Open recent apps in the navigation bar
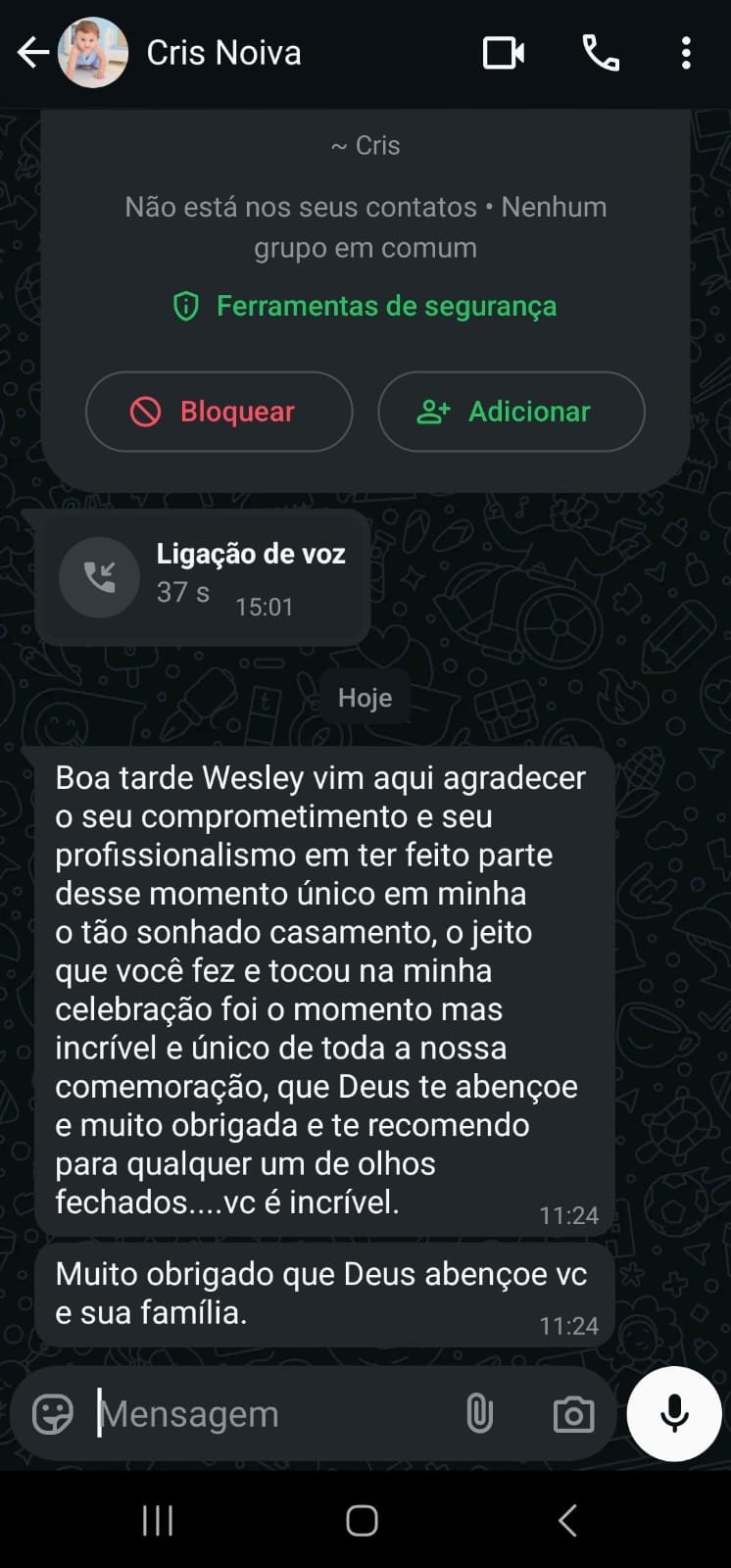This screenshot has height=1568, width=731. click(158, 1521)
